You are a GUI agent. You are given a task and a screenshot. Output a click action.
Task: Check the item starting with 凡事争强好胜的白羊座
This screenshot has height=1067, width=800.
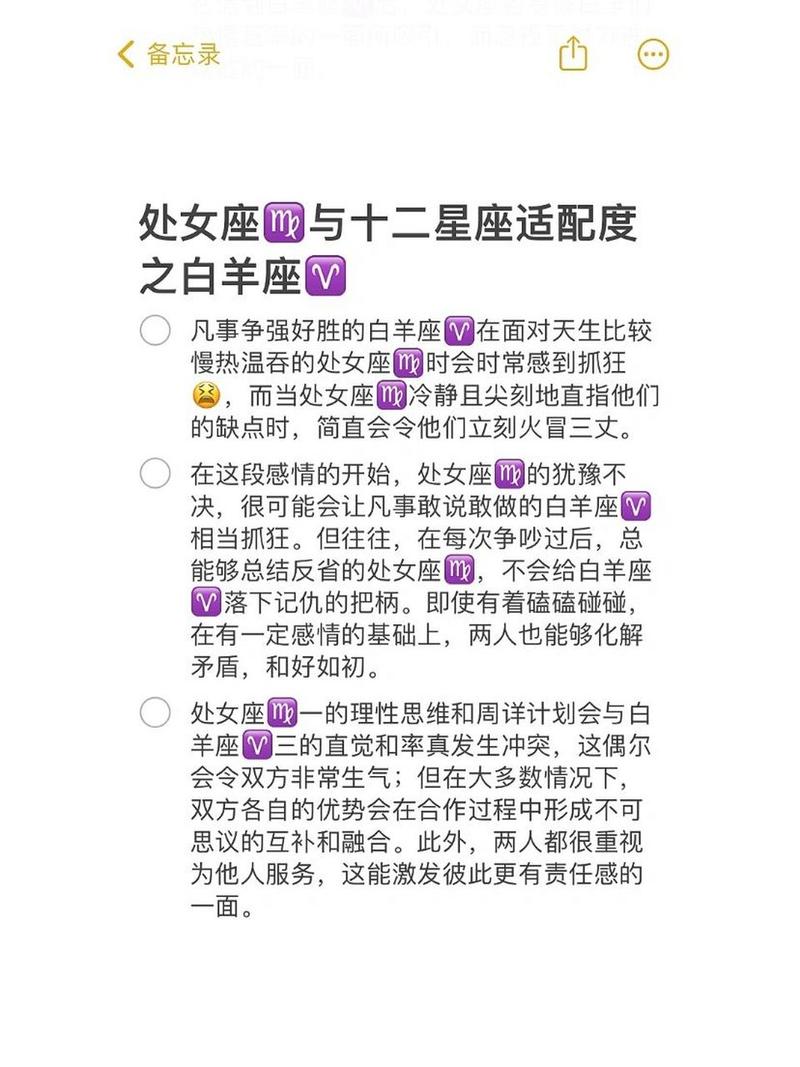[155, 330]
